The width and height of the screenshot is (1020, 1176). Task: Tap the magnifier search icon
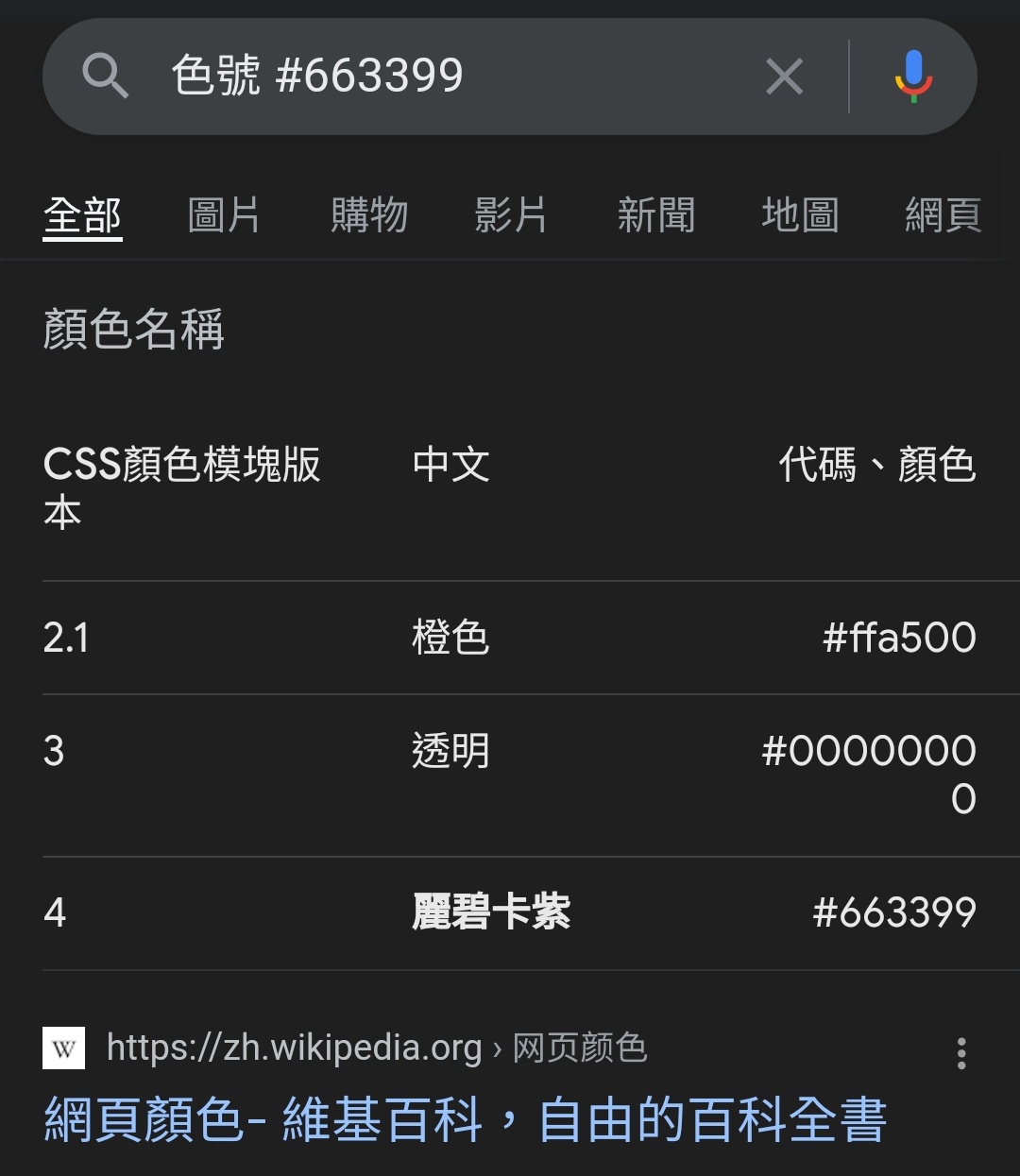105,77
